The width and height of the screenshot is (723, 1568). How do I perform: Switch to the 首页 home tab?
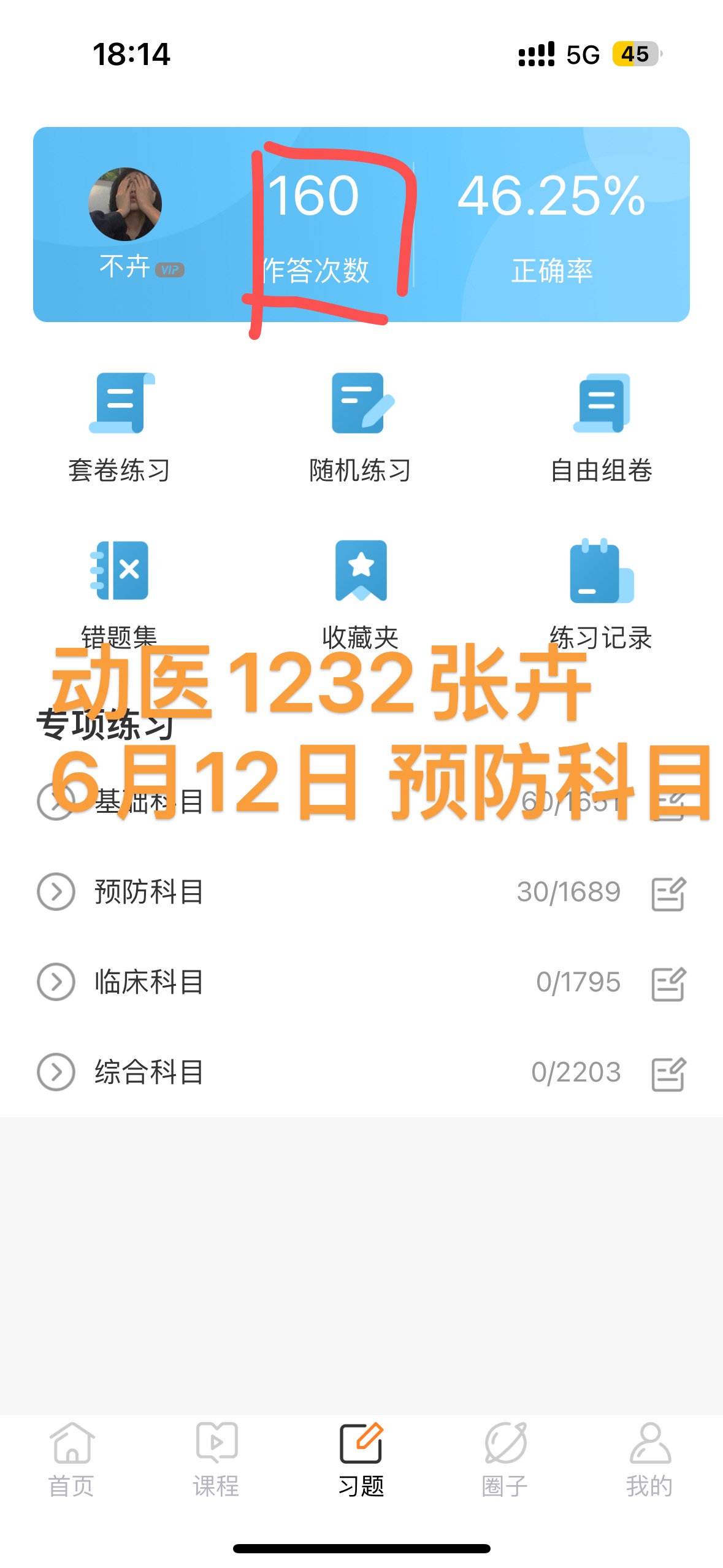point(72,1459)
